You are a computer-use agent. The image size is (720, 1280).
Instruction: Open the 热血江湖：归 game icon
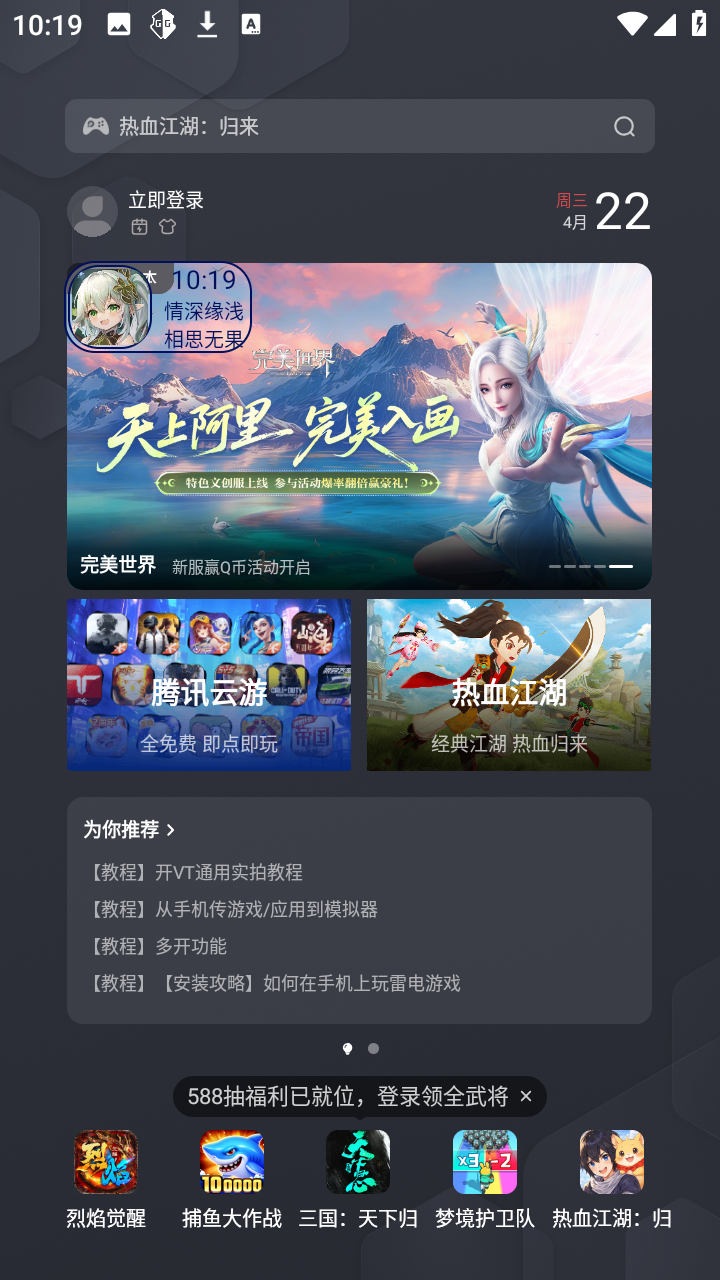coord(611,1162)
